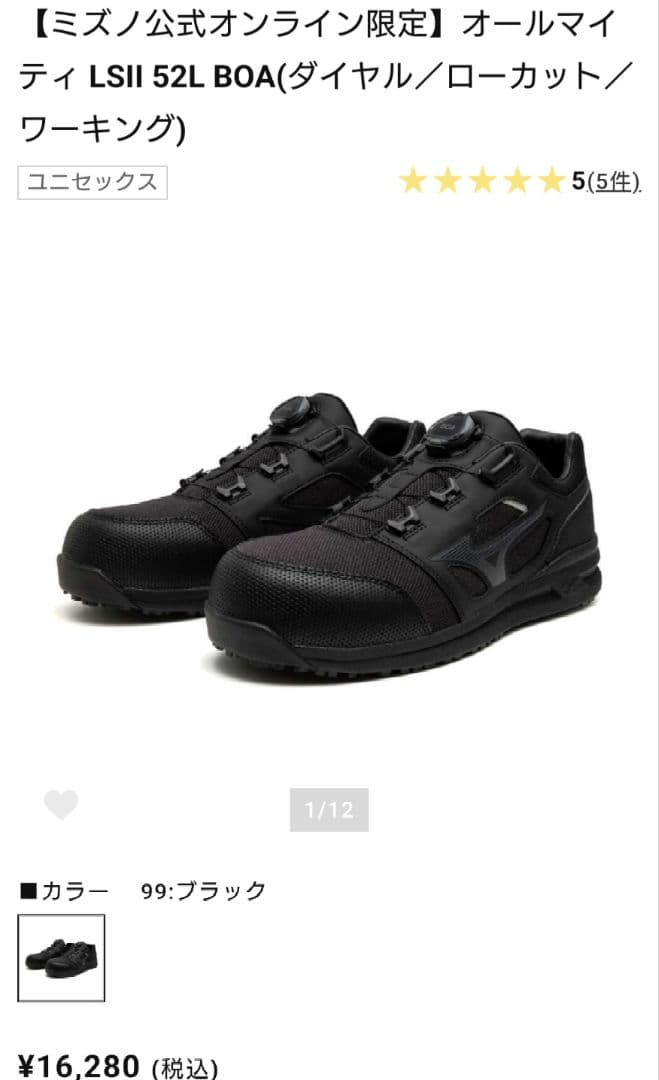Add the shoes to favorites with the heart

61,805
